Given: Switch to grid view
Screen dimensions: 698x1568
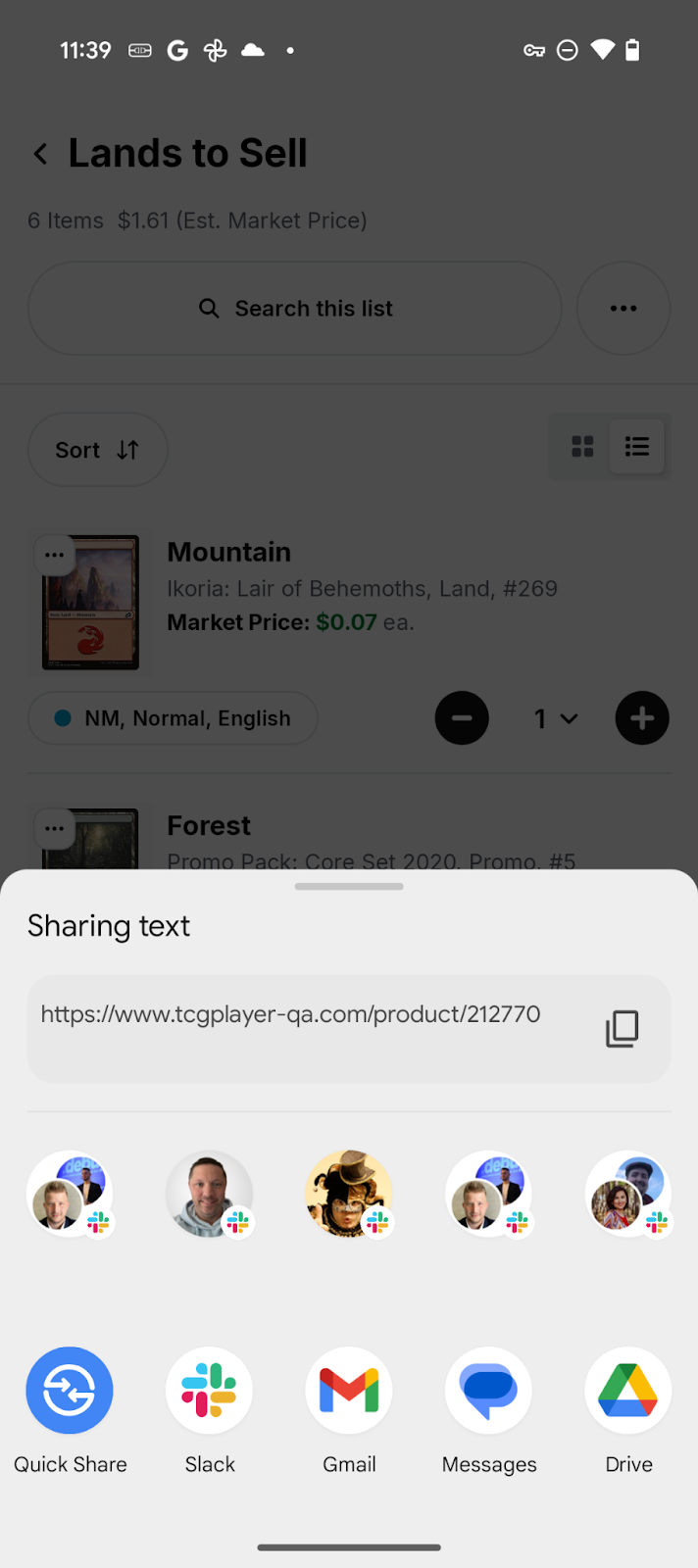Looking at the screenshot, I should 582,447.
